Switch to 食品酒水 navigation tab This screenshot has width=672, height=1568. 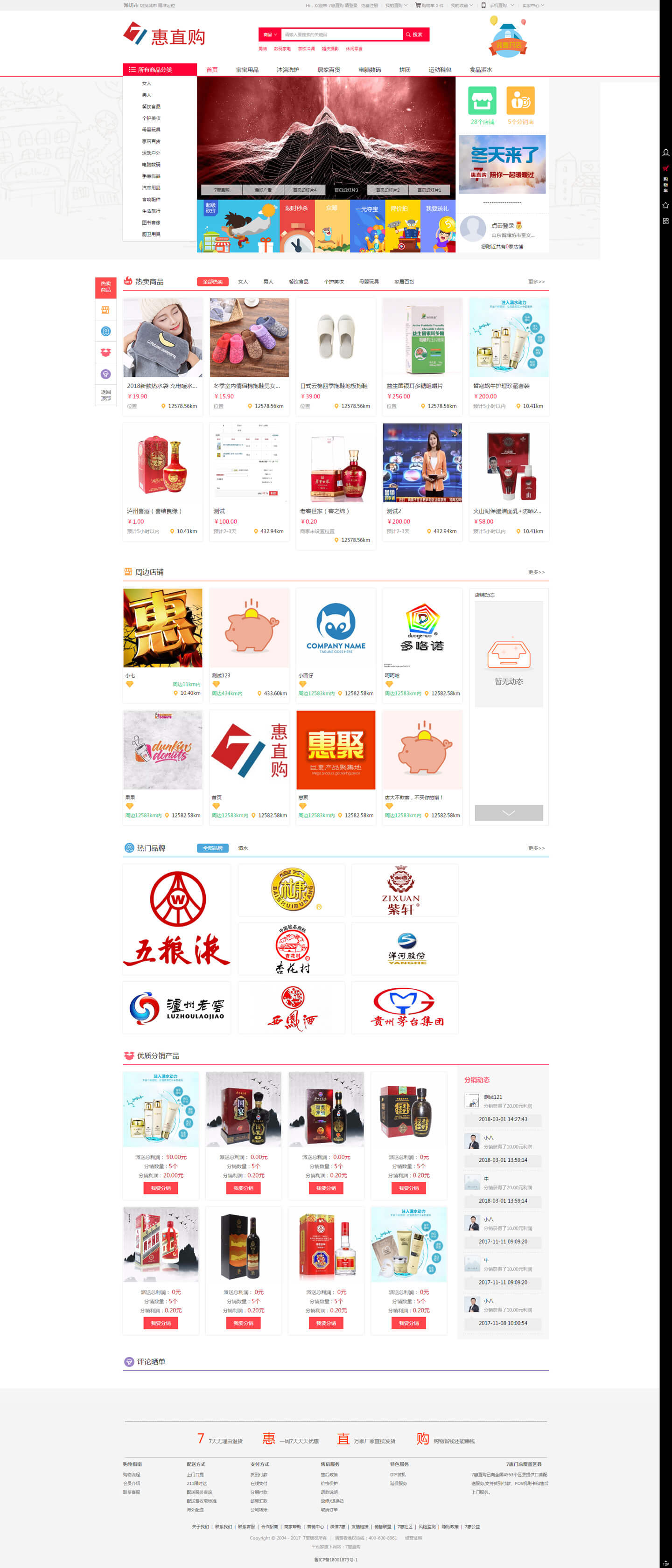click(480, 70)
